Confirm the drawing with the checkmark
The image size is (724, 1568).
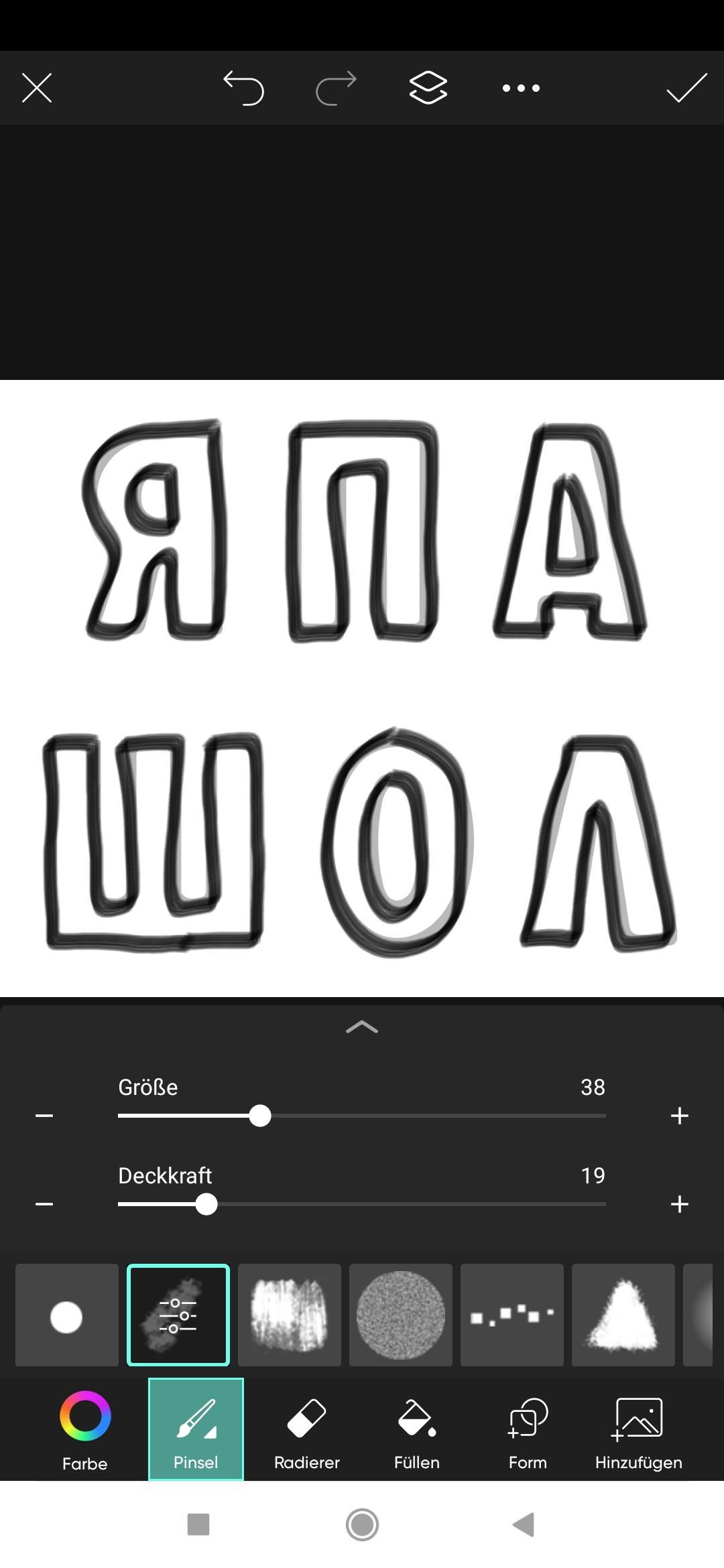686,88
